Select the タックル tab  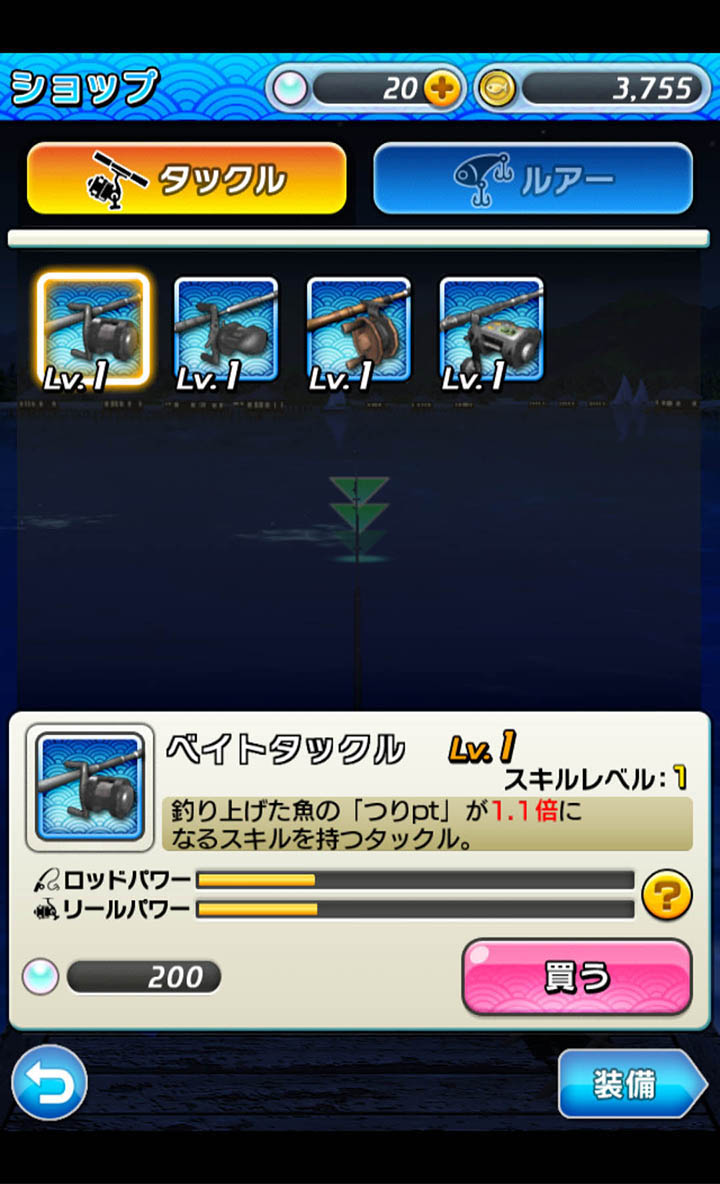click(187, 179)
